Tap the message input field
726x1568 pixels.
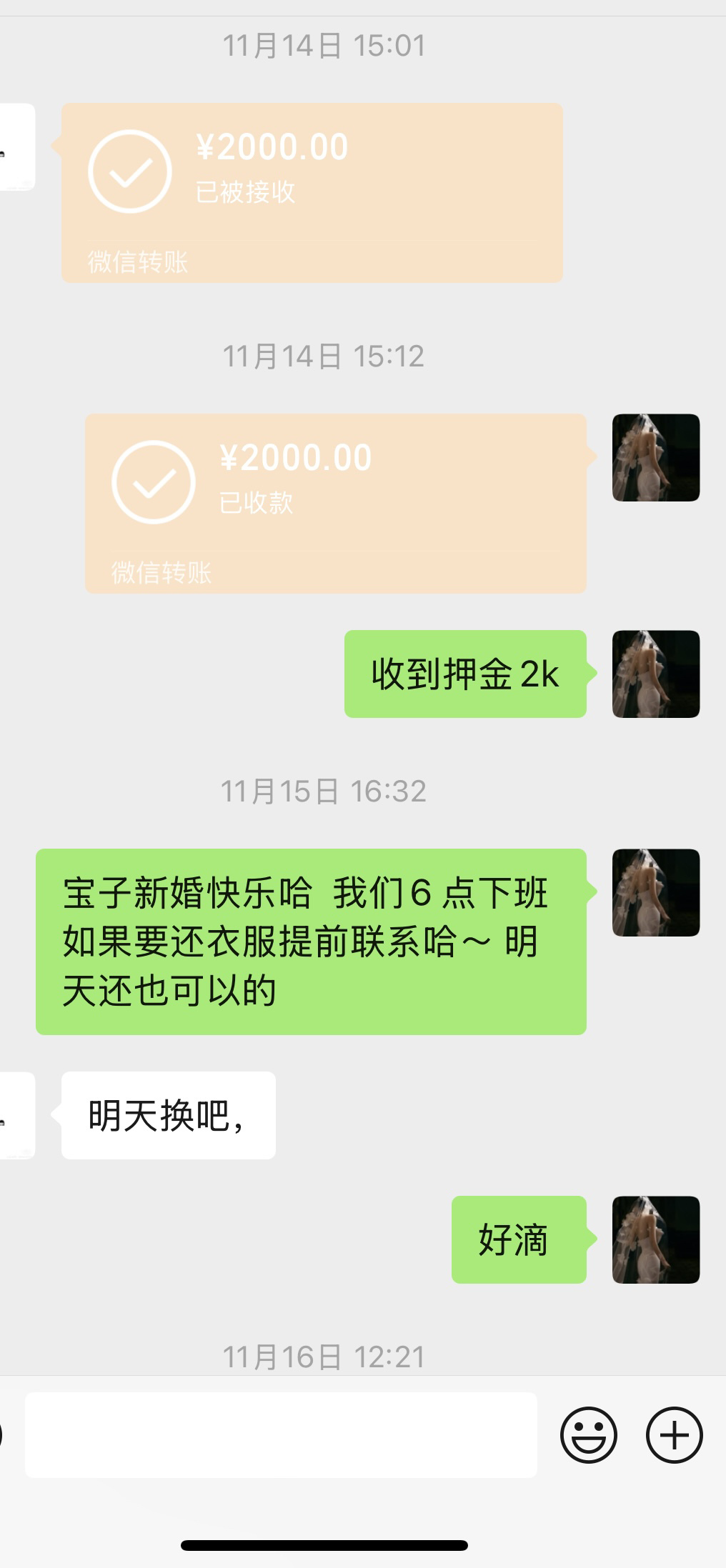[280, 1434]
